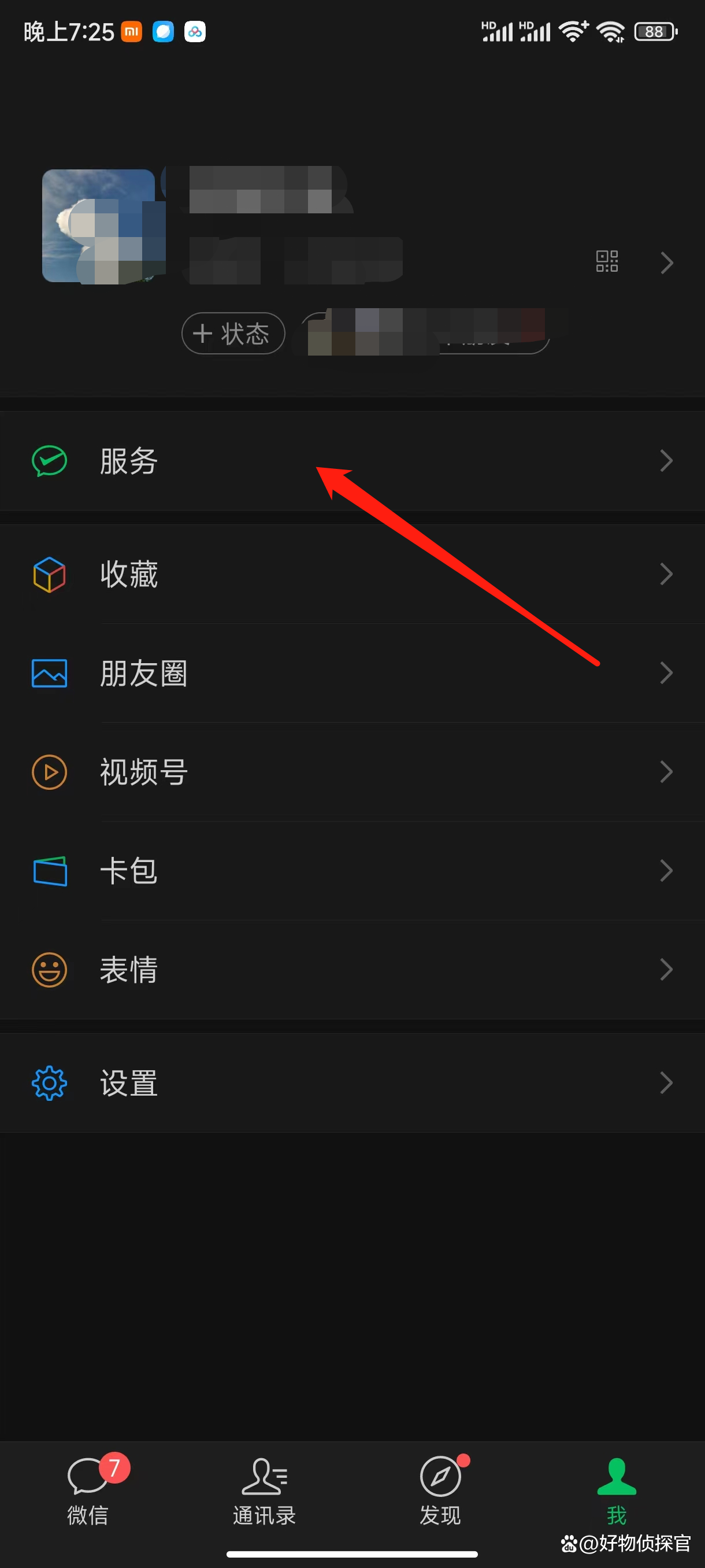Open my QR code icon
Image resolution: width=705 pixels, height=1568 pixels.
click(606, 261)
